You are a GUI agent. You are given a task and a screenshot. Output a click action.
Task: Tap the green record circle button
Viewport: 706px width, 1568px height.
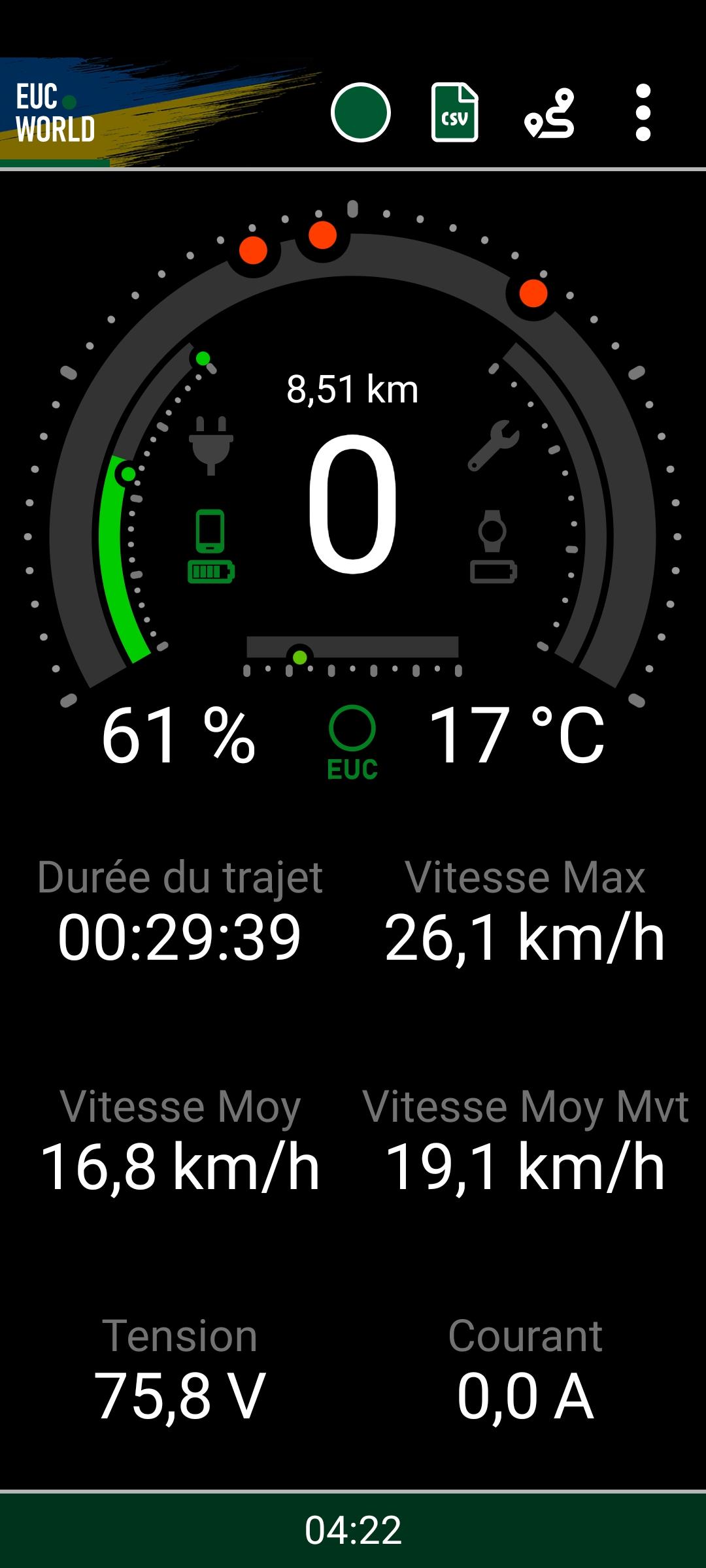[x=361, y=112]
